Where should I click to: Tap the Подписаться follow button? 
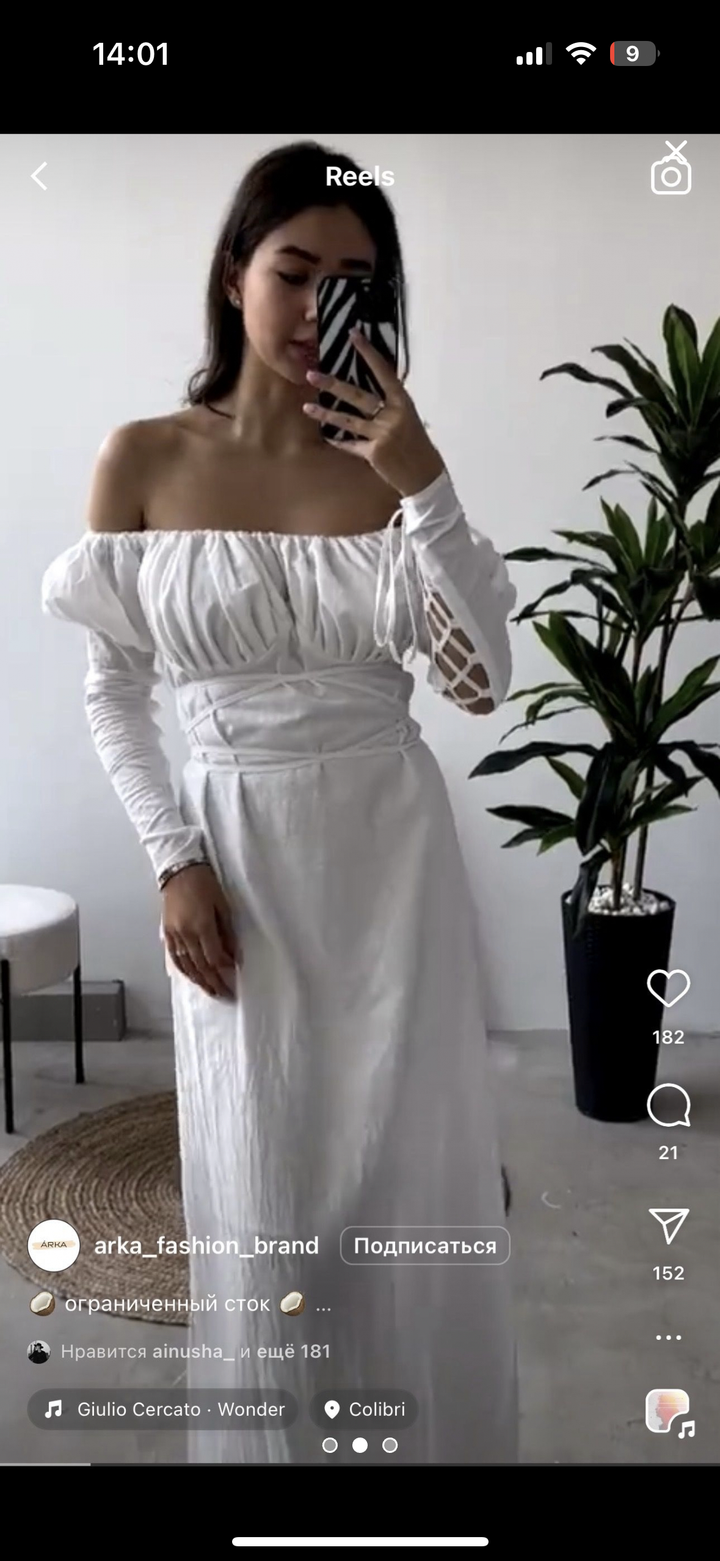click(425, 1246)
